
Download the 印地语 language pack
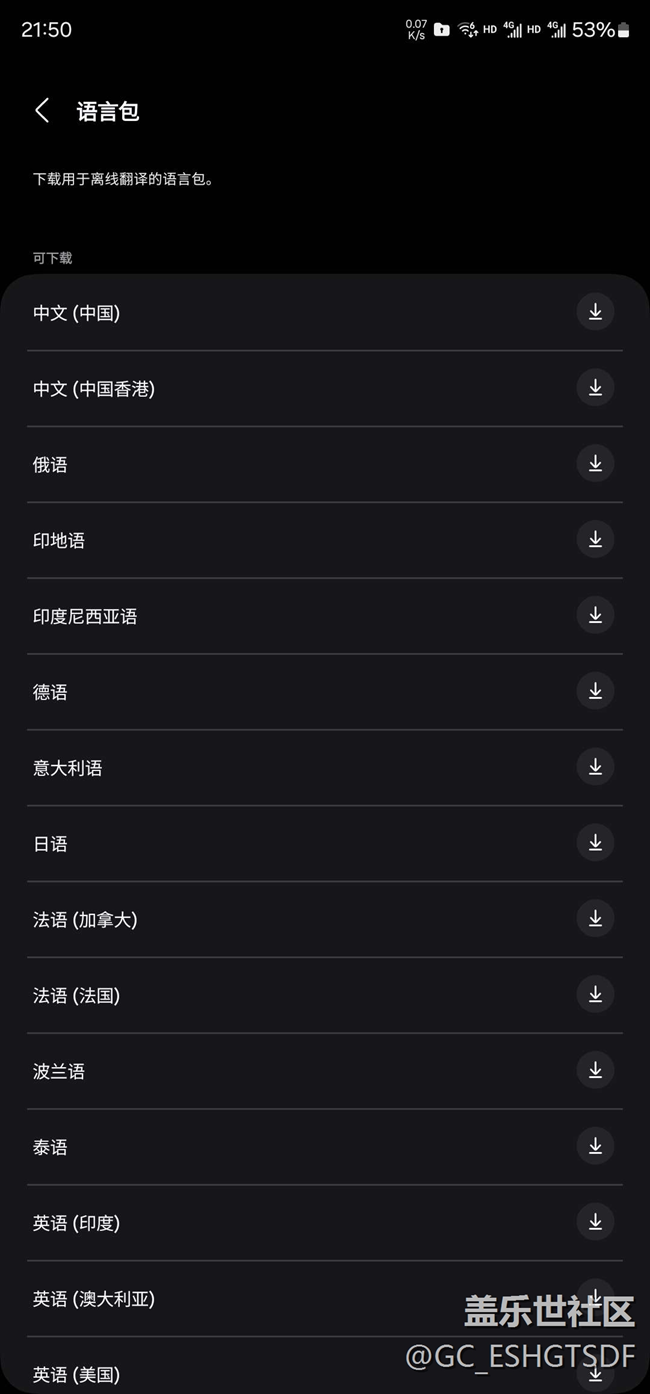[595, 540]
